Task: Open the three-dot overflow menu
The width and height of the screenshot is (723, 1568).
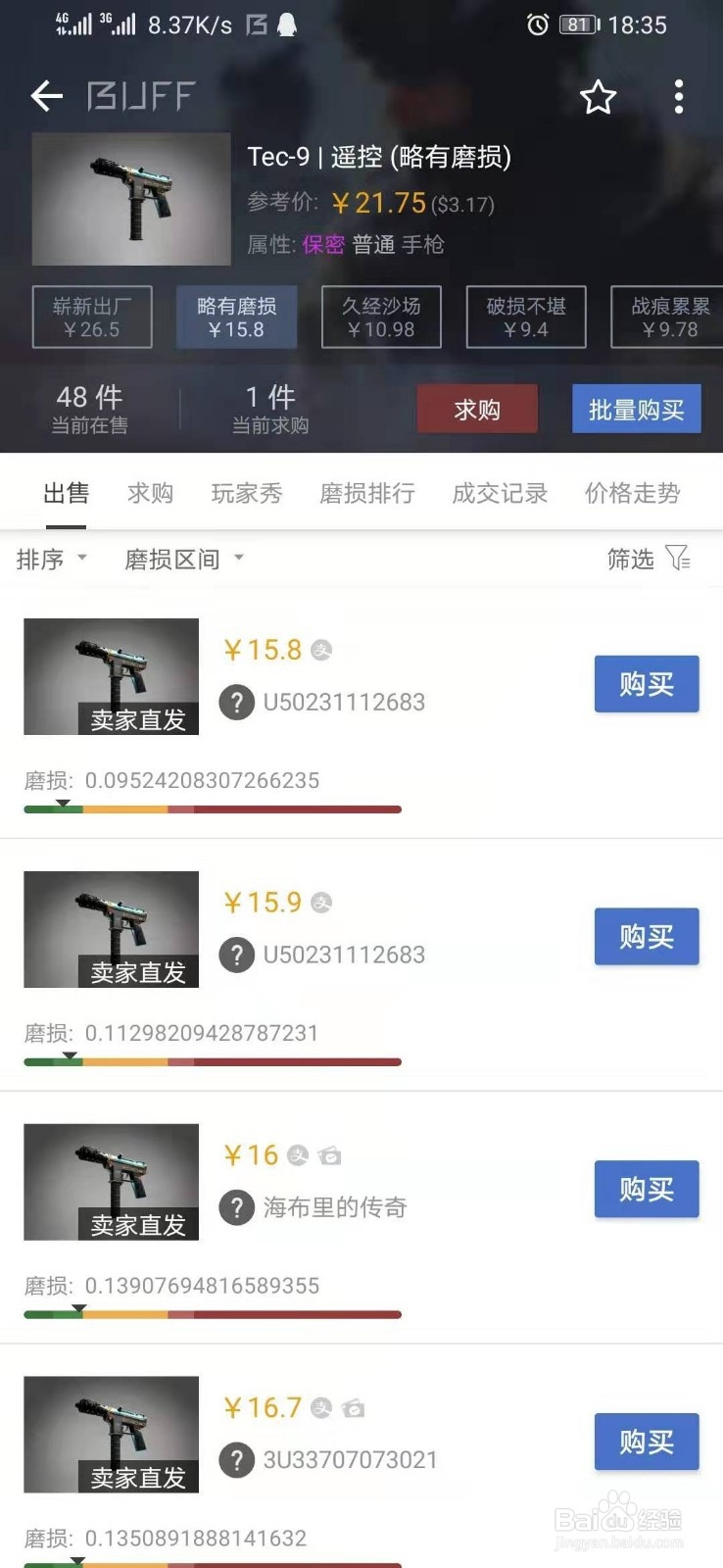Action: (678, 96)
